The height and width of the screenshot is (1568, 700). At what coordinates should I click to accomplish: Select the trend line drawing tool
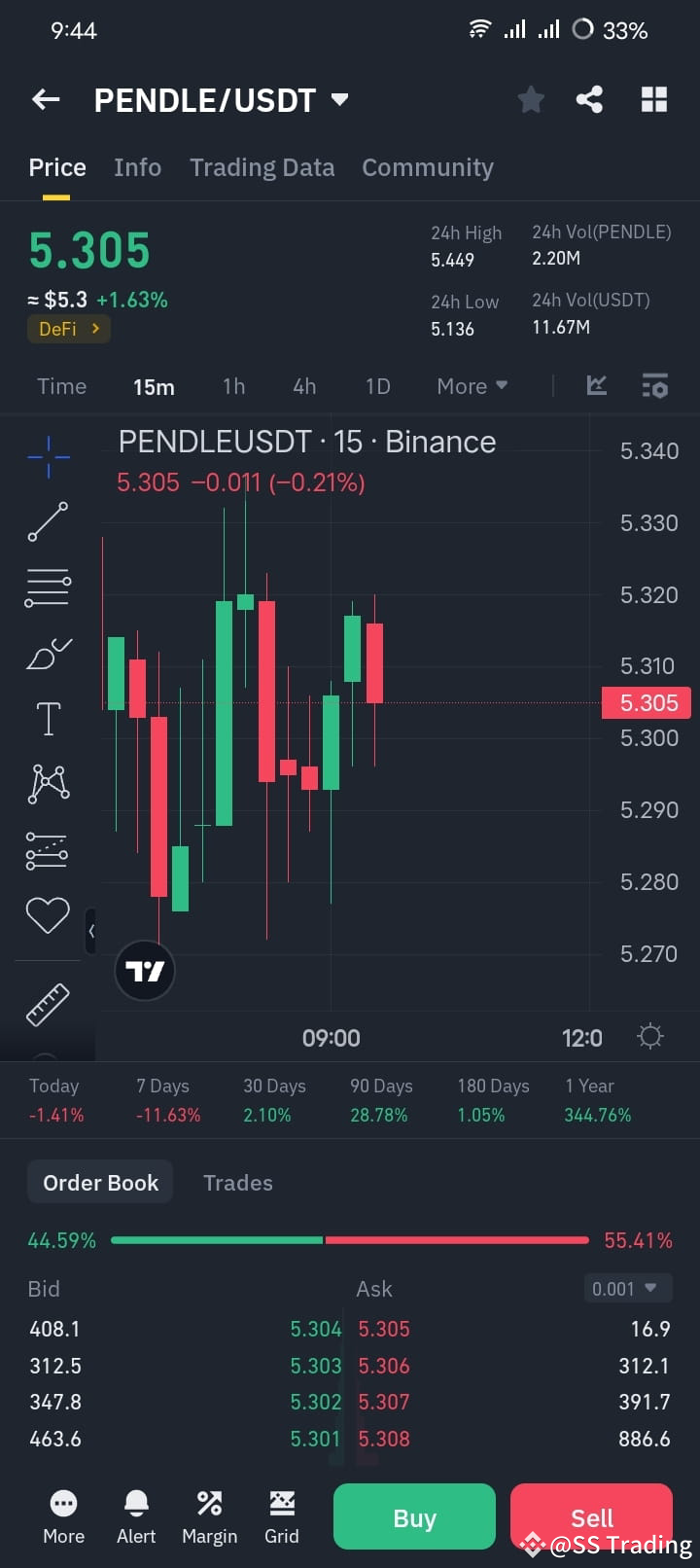tap(47, 521)
